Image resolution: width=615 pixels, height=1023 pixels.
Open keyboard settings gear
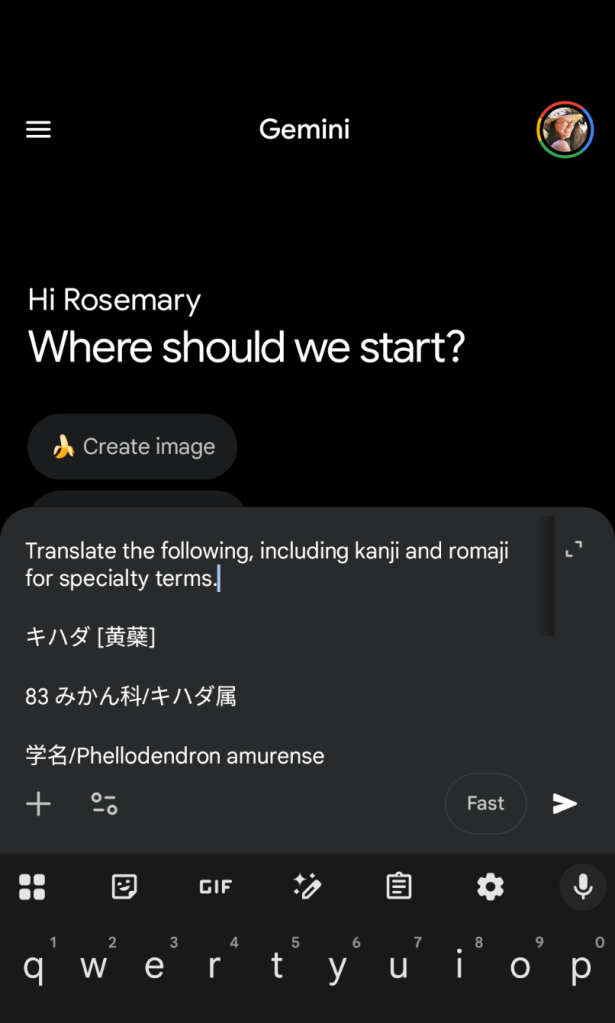490,886
